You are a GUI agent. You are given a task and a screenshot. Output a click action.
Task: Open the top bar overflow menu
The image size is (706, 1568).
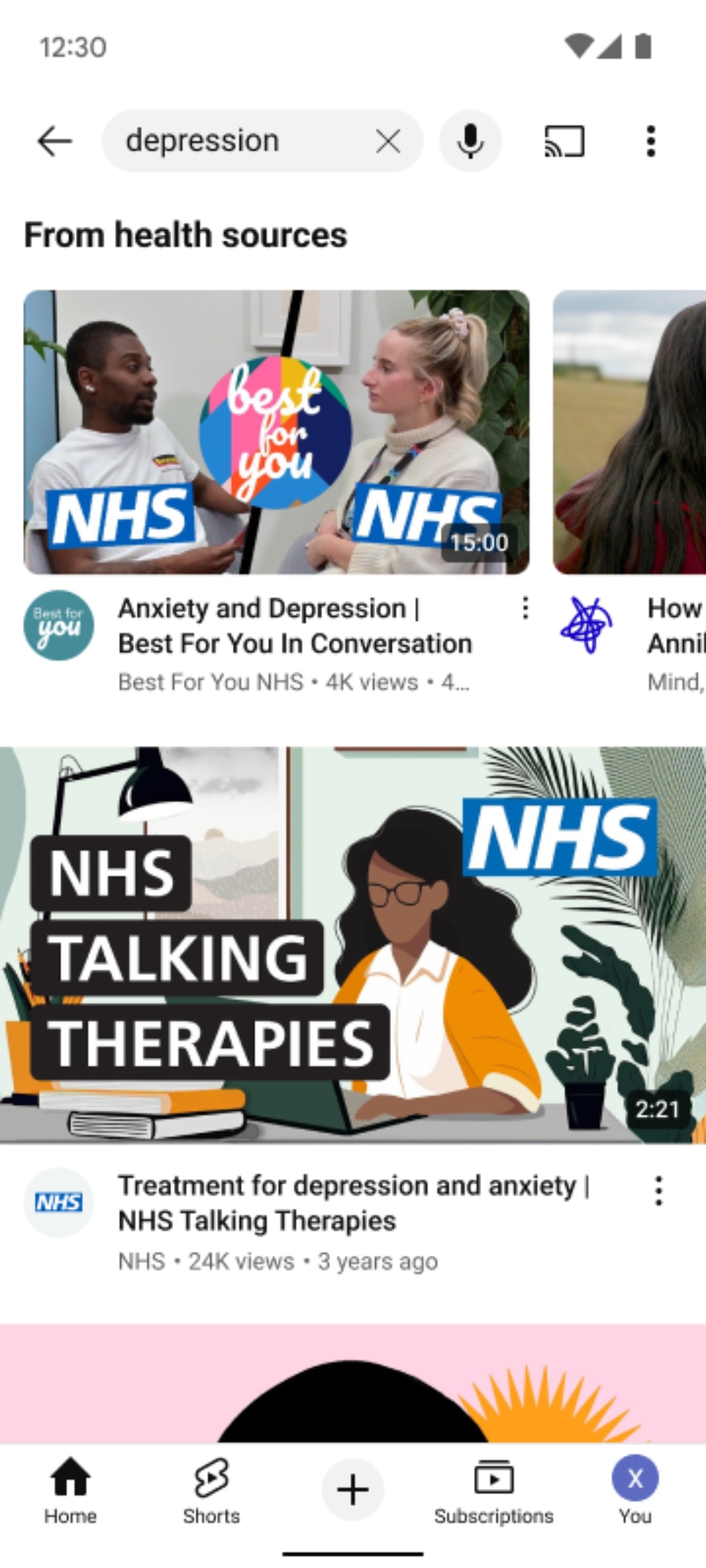pos(650,141)
